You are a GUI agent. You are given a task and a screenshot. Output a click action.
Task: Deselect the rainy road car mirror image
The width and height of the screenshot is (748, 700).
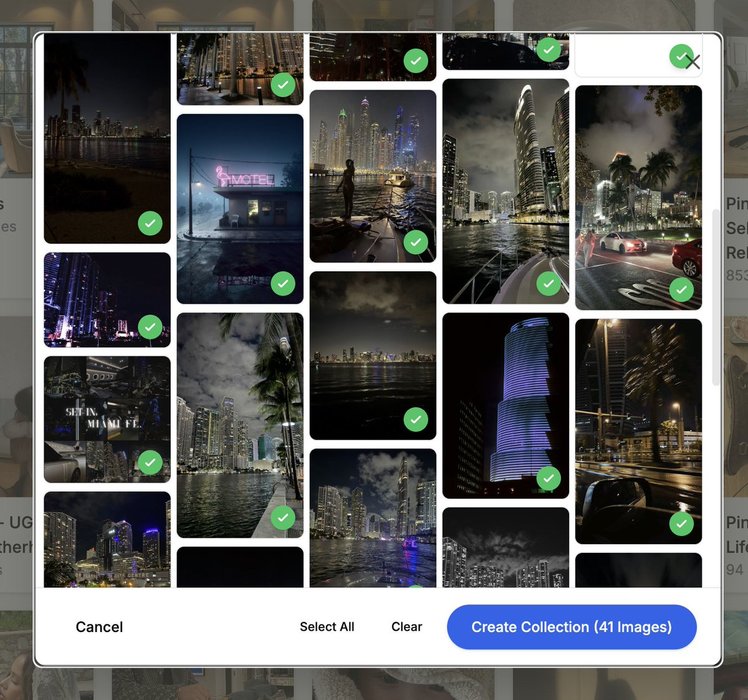point(681,523)
